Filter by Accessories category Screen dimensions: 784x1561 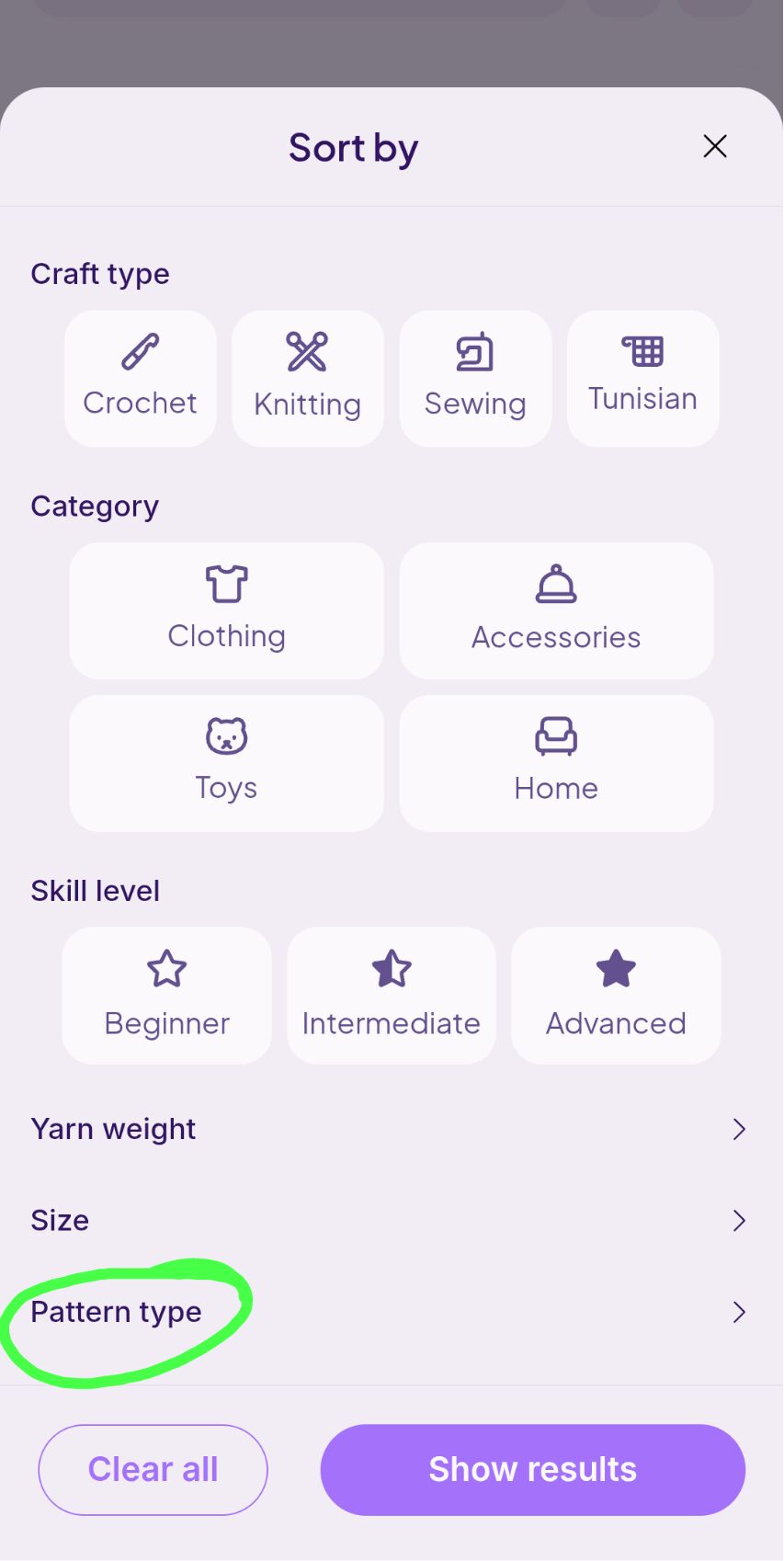point(557,611)
